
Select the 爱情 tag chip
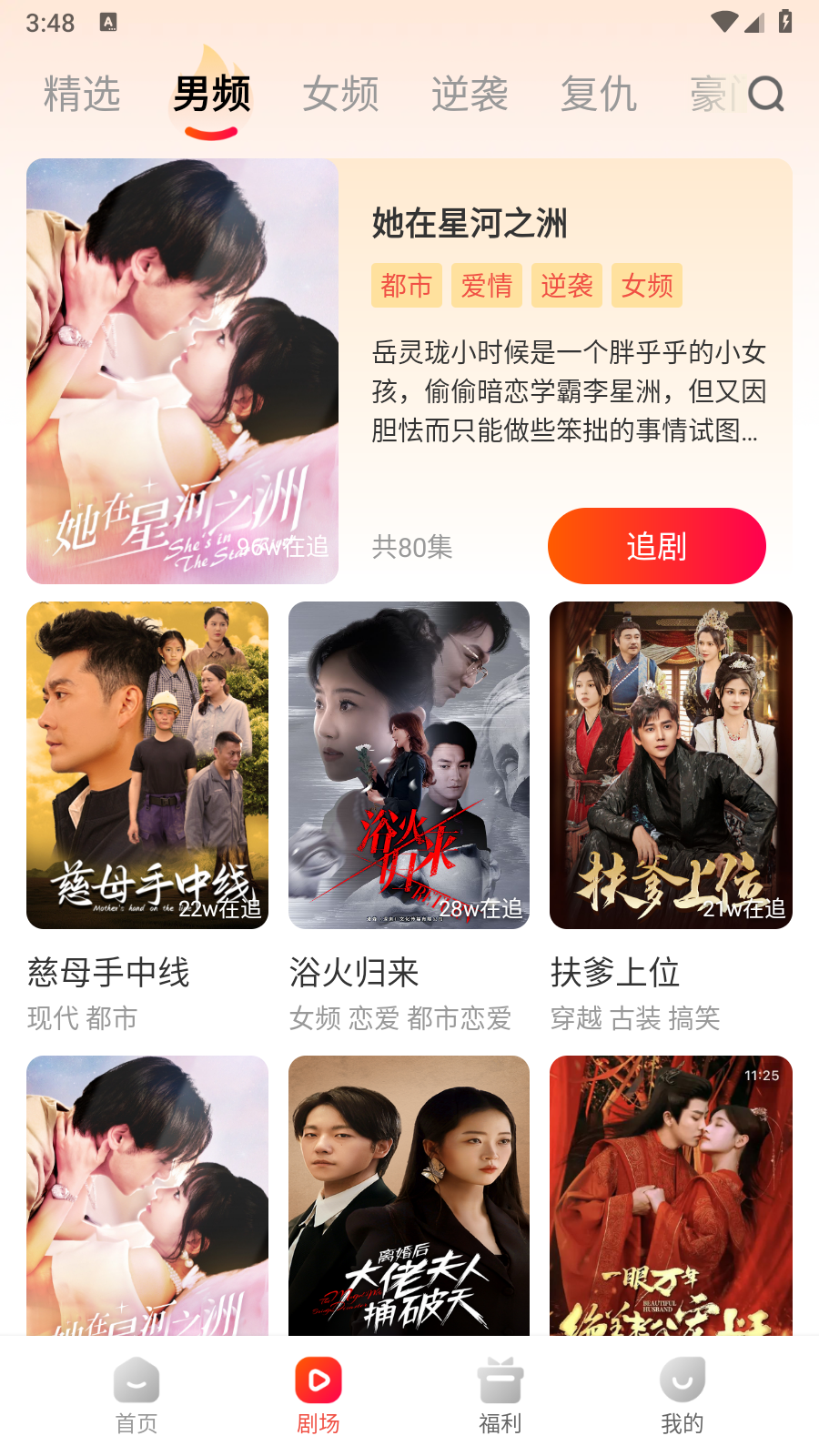pyautogui.click(x=486, y=286)
